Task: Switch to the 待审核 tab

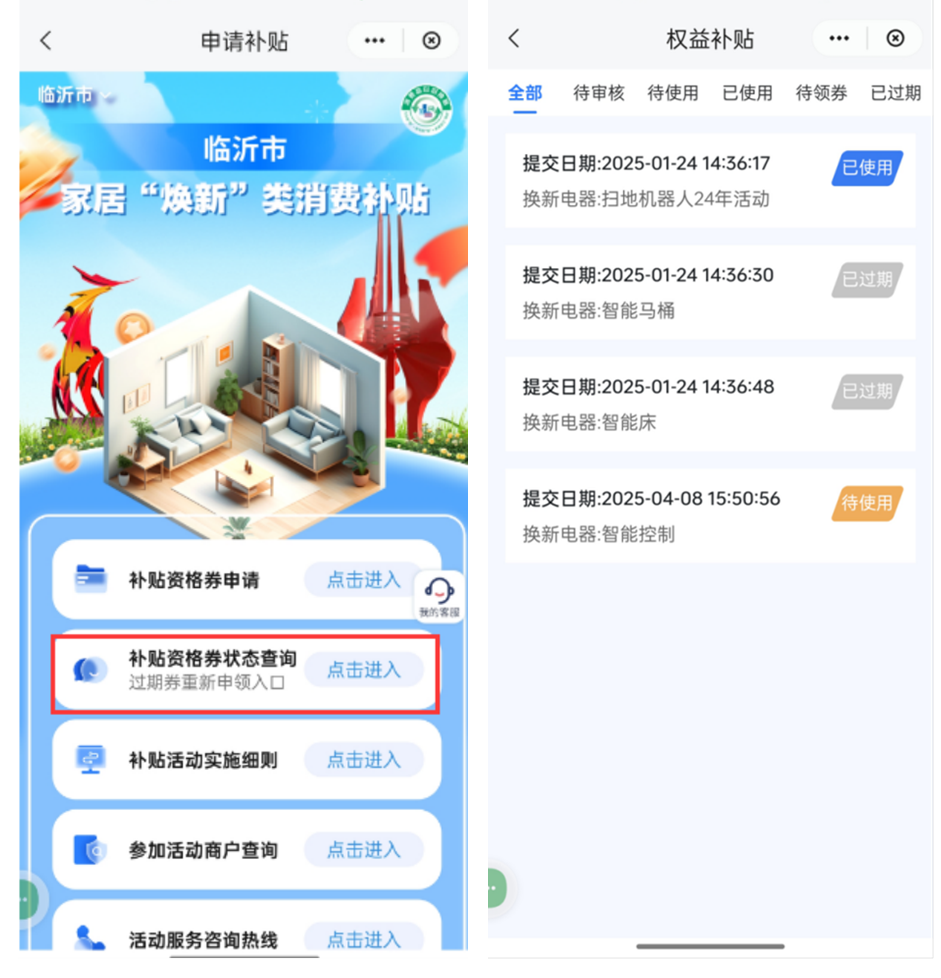Action: click(598, 93)
